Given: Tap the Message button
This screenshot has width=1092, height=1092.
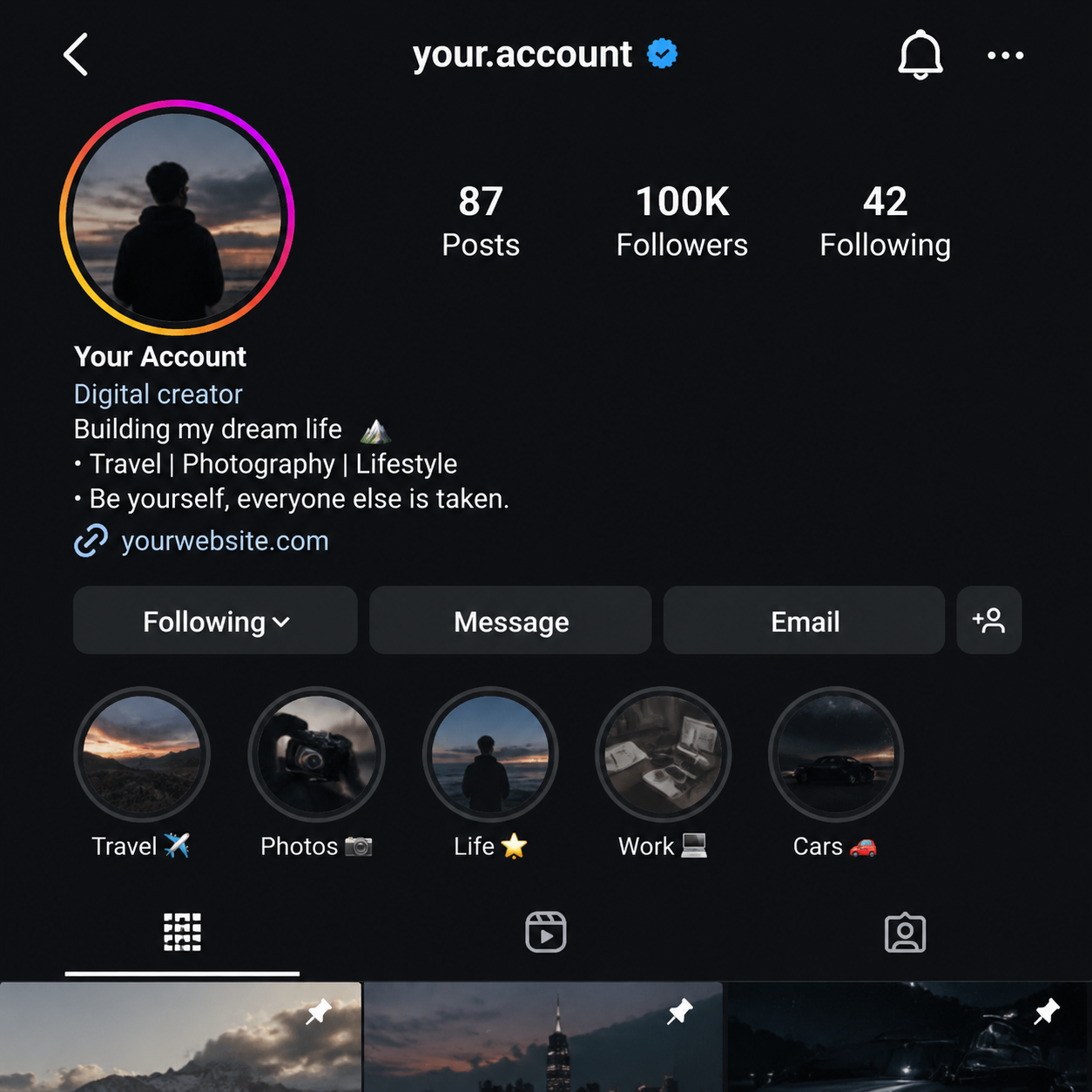Looking at the screenshot, I should (510, 620).
